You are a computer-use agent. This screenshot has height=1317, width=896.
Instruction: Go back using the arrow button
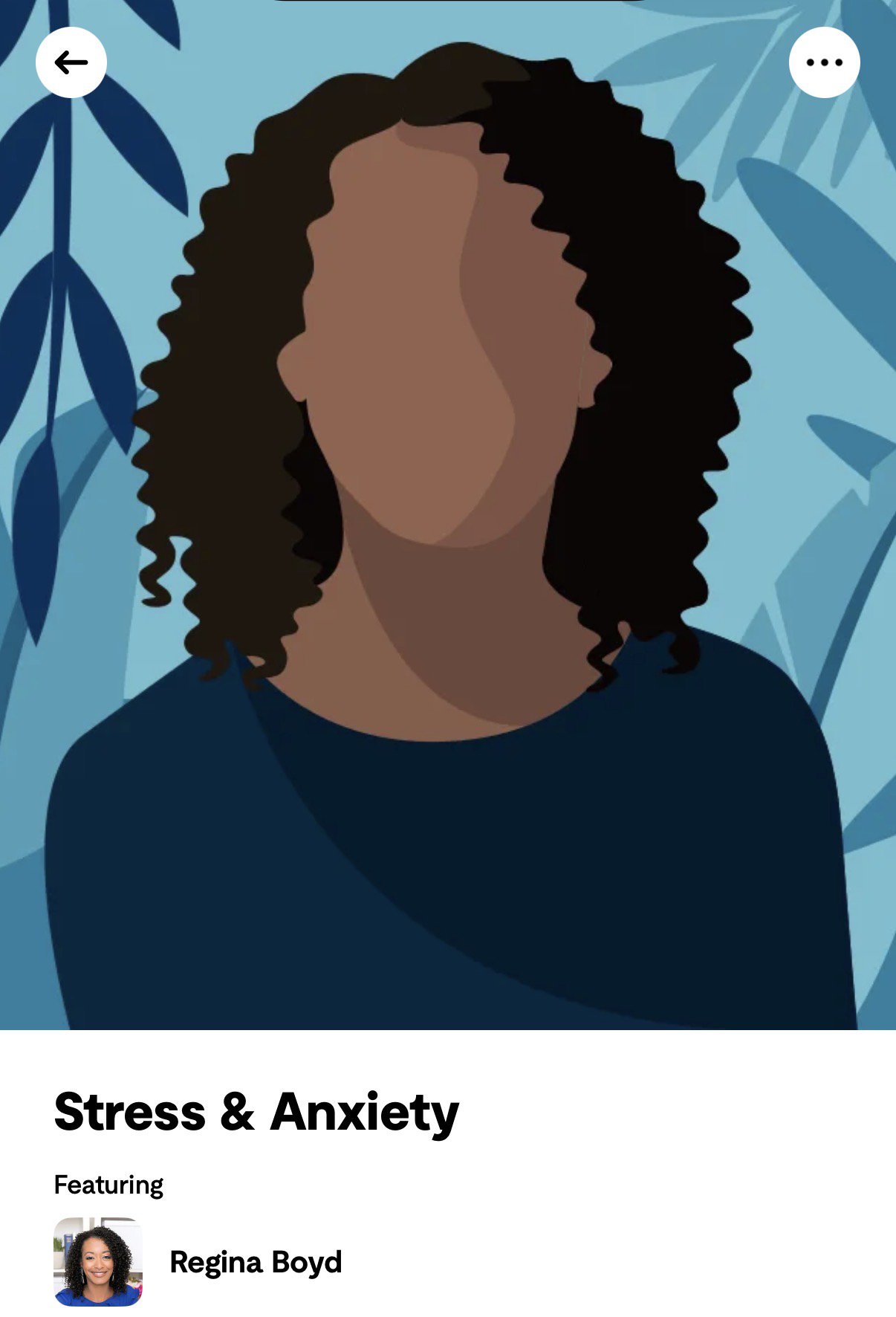pos(71,62)
